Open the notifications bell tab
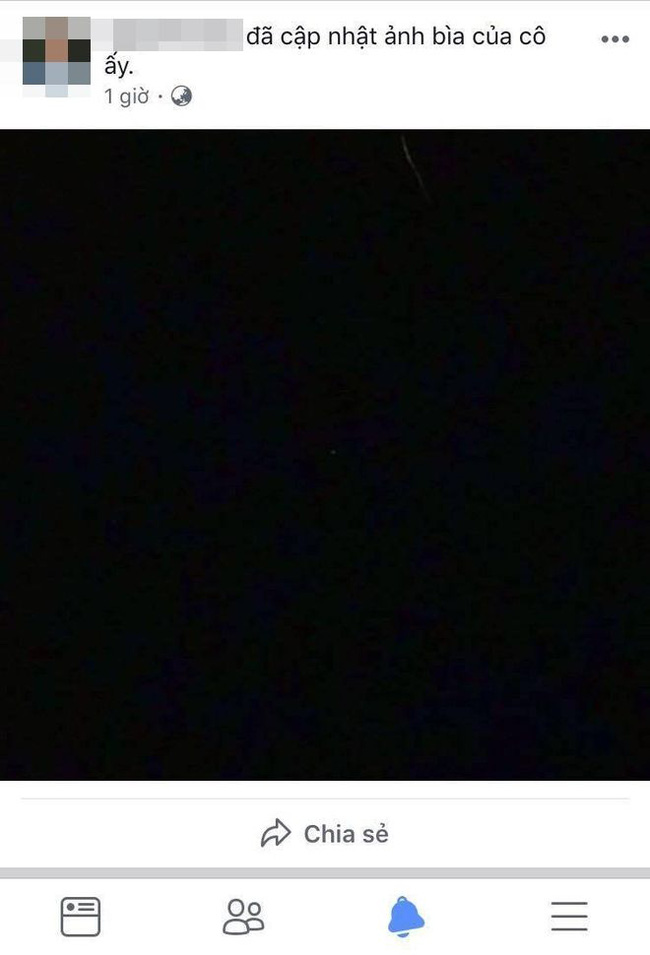Image resolution: width=650 pixels, height=955 pixels. pos(406,916)
